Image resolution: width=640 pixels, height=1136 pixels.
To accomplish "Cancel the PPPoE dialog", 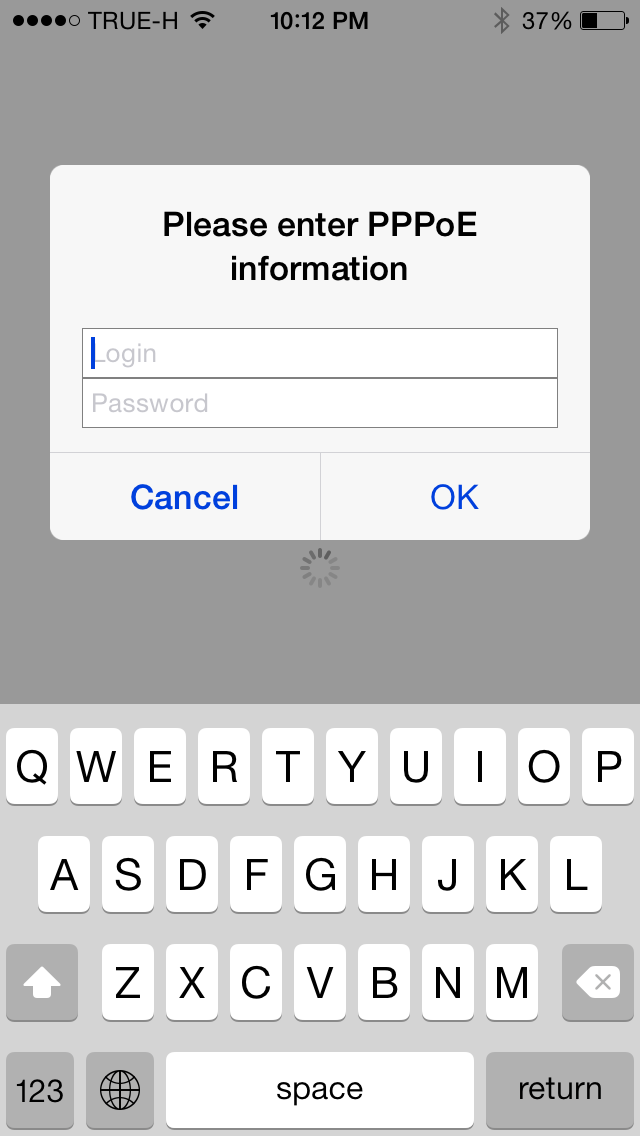I will 185,497.
